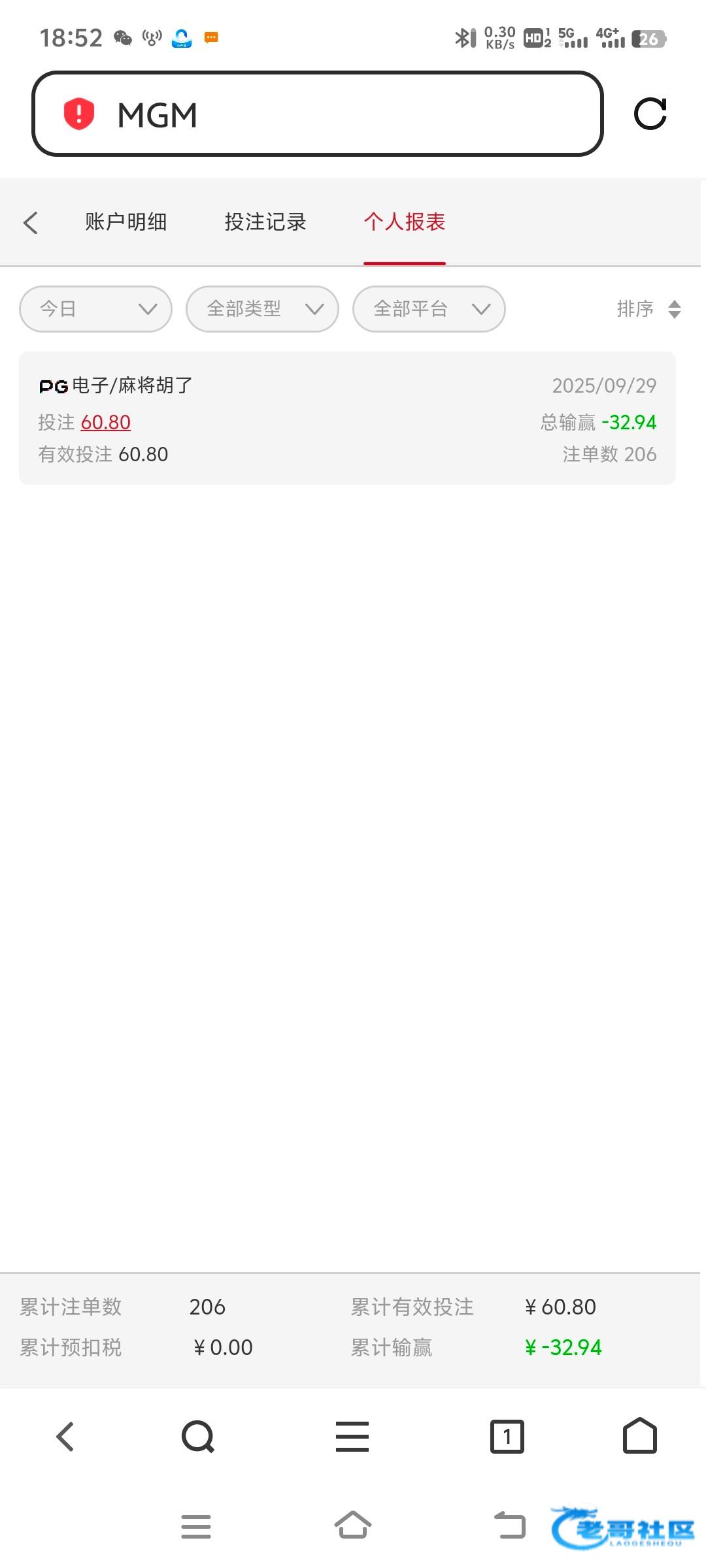Tap the system home button

pyautogui.click(x=353, y=1526)
